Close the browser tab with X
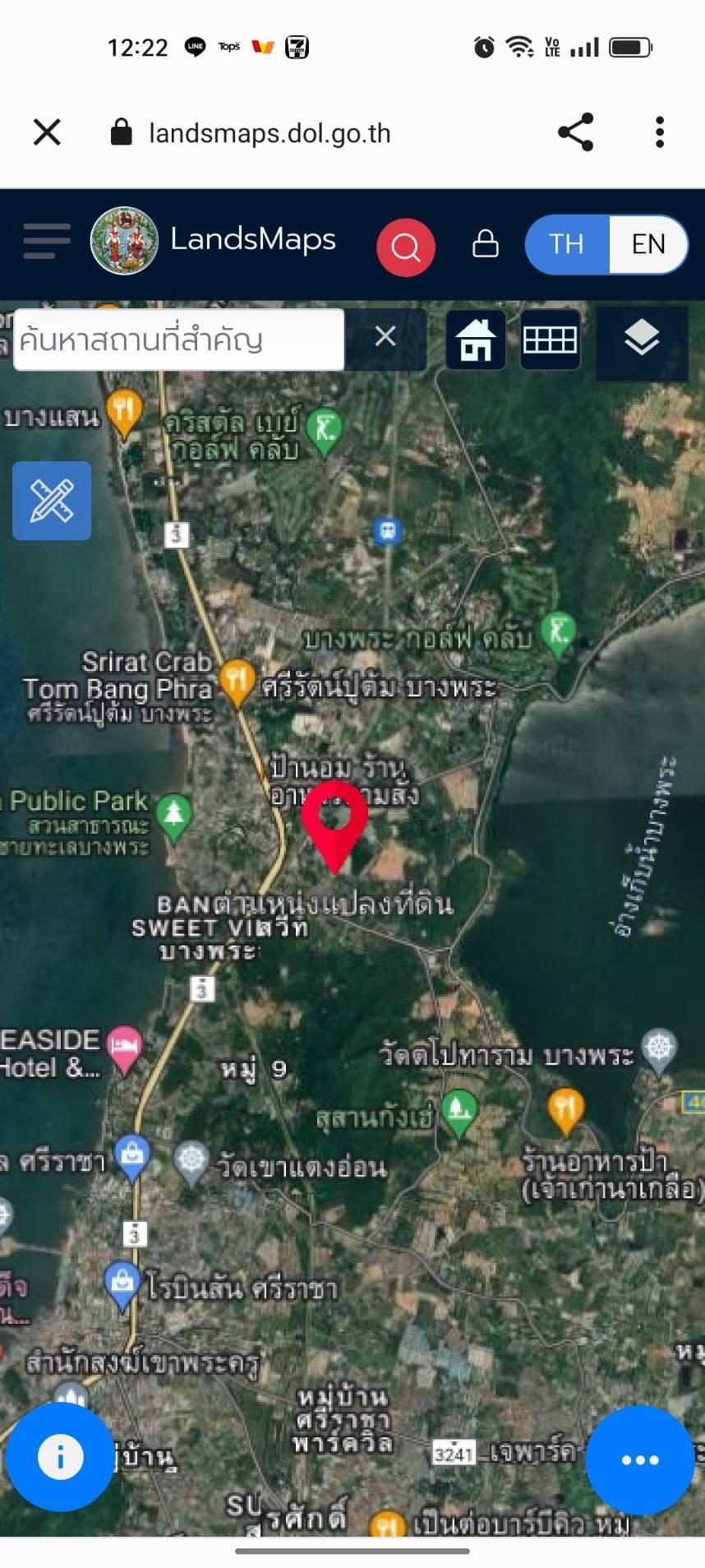Screen dimensions: 705x1568 coord(47,132)
